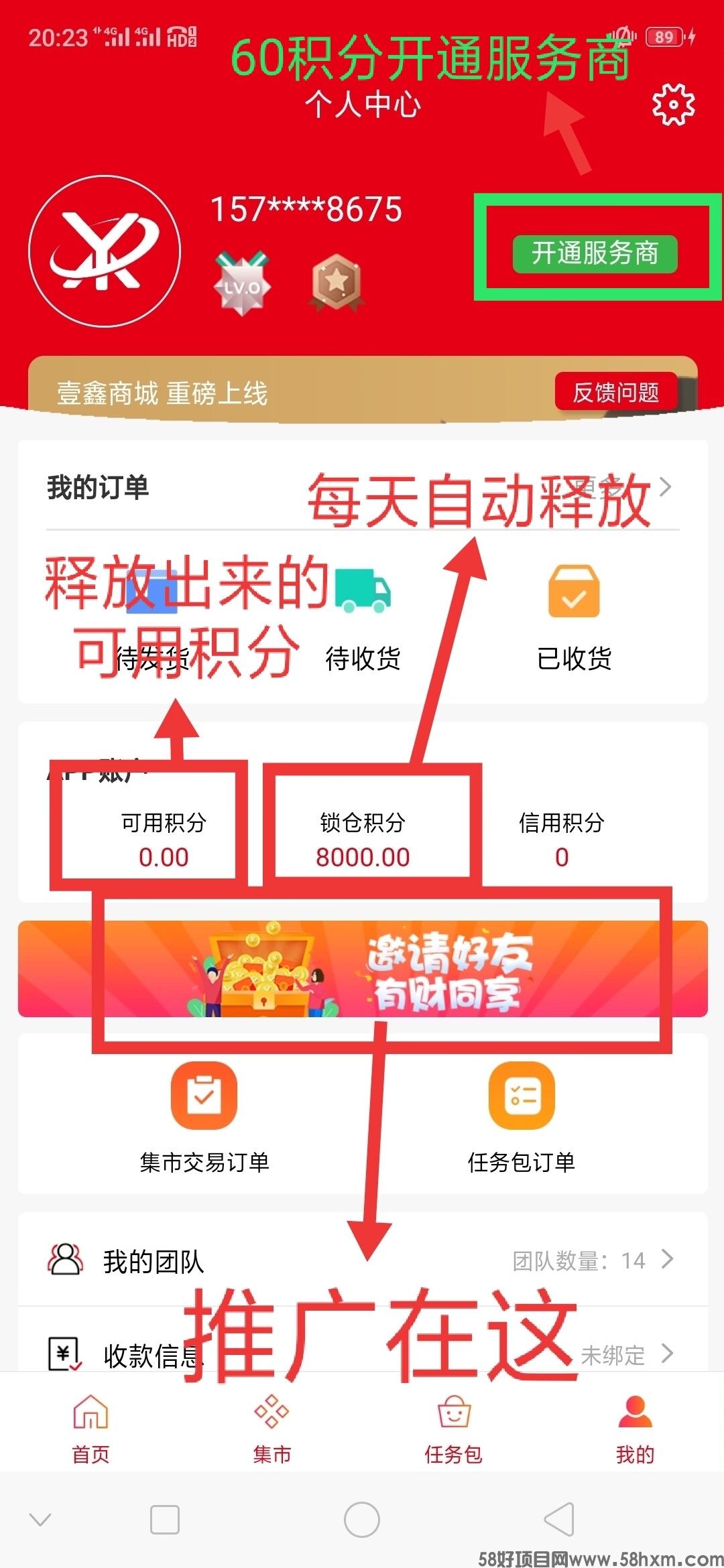Open the settings gear icon
724x1568 pixels.
pos(673,105)
